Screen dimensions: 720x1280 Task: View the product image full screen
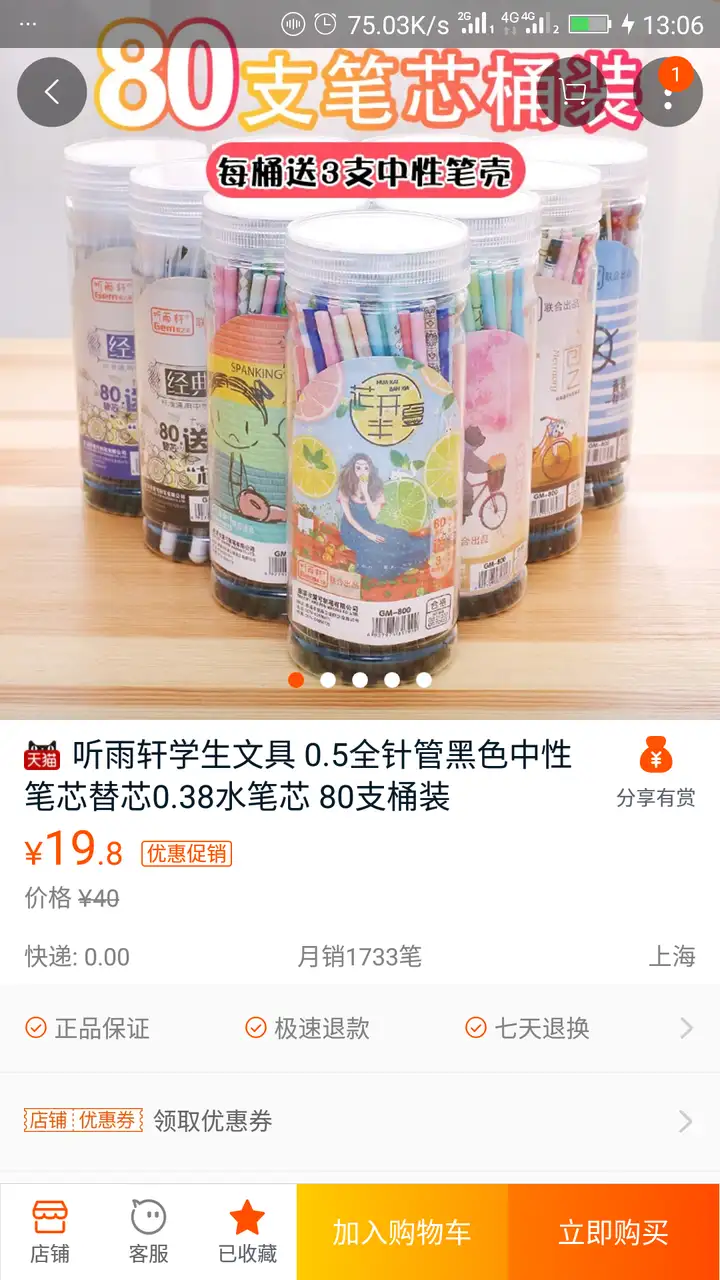[x=360, y=400]
